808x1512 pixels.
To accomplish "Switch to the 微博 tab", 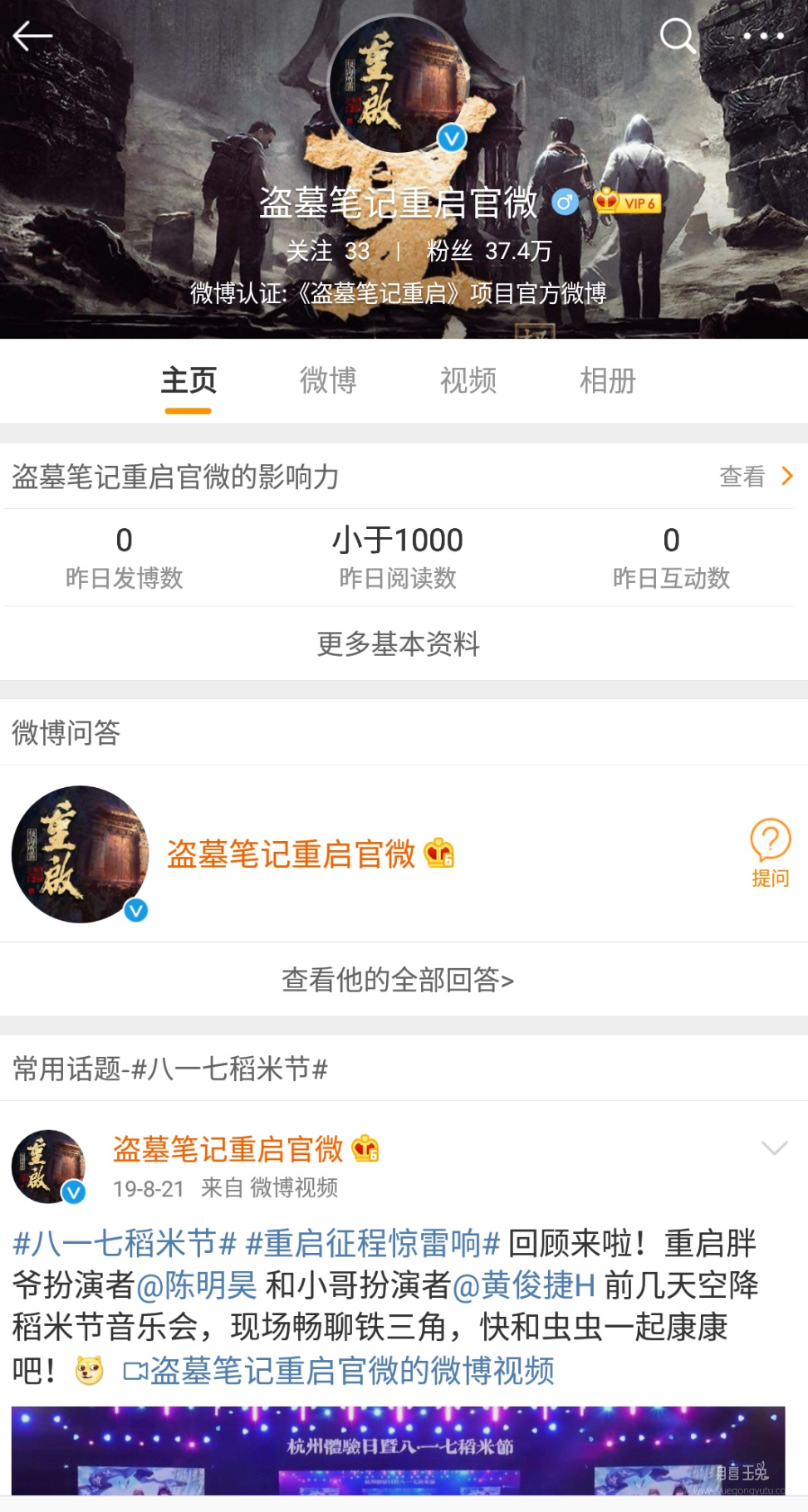I will pyautogui.click(x=328, y=381).
